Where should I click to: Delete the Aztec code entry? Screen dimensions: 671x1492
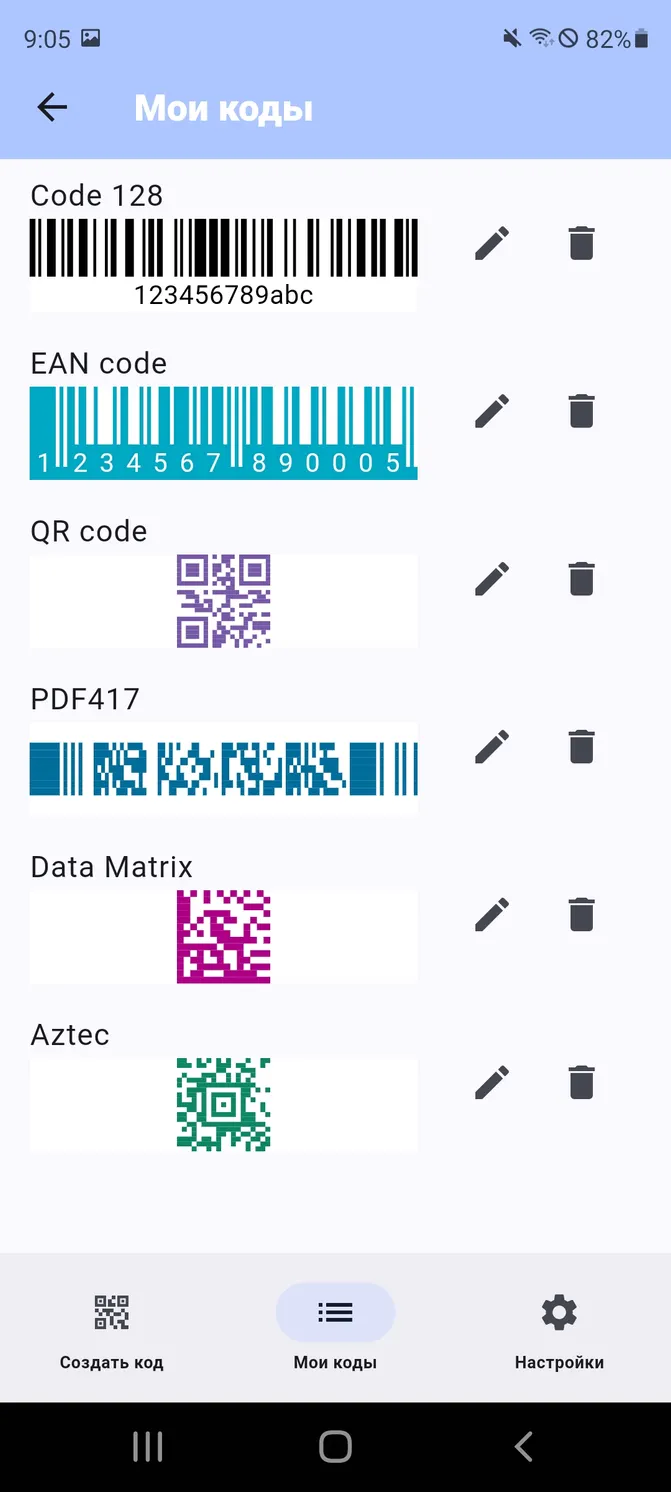click(581, 1083)
